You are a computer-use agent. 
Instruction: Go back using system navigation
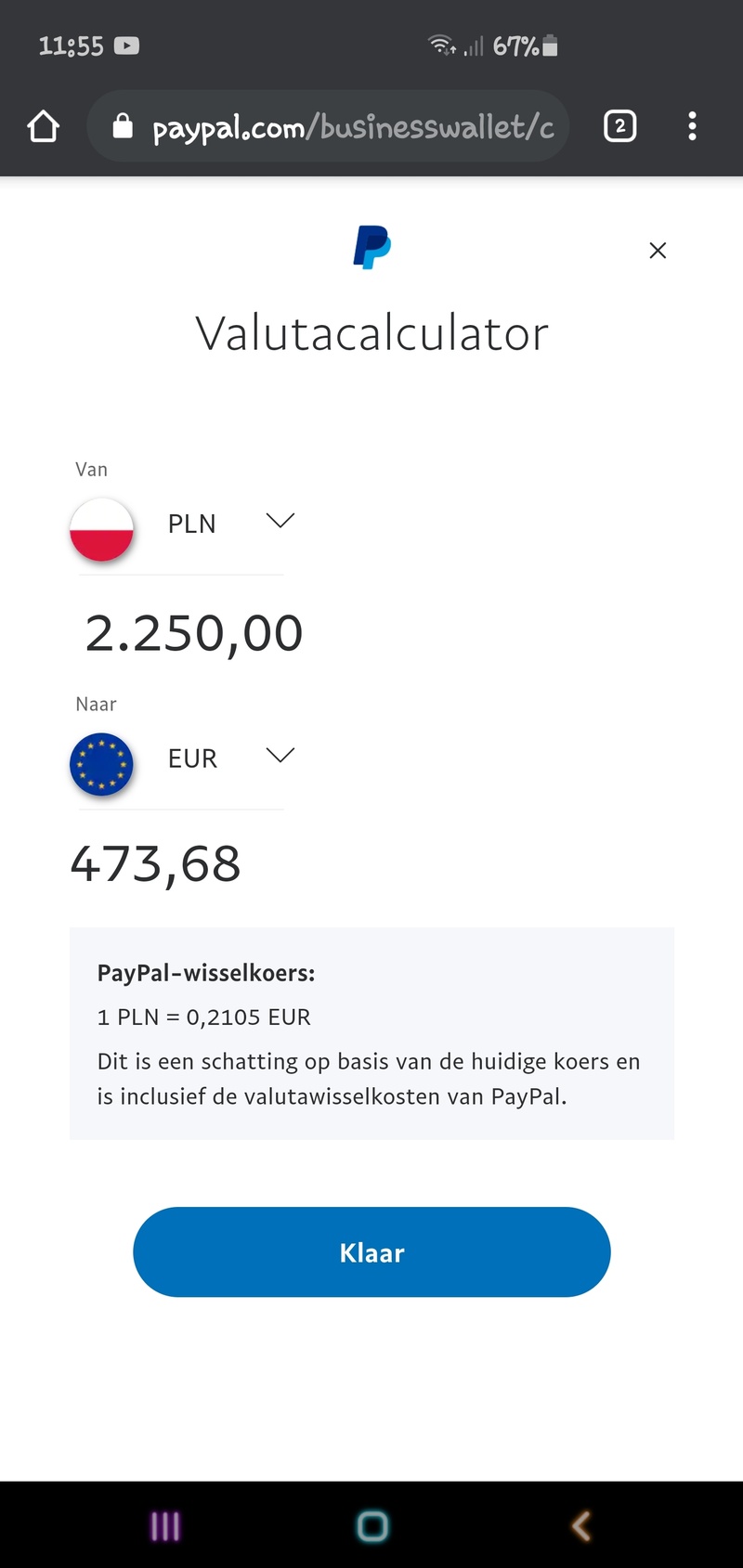[581, 1525]
